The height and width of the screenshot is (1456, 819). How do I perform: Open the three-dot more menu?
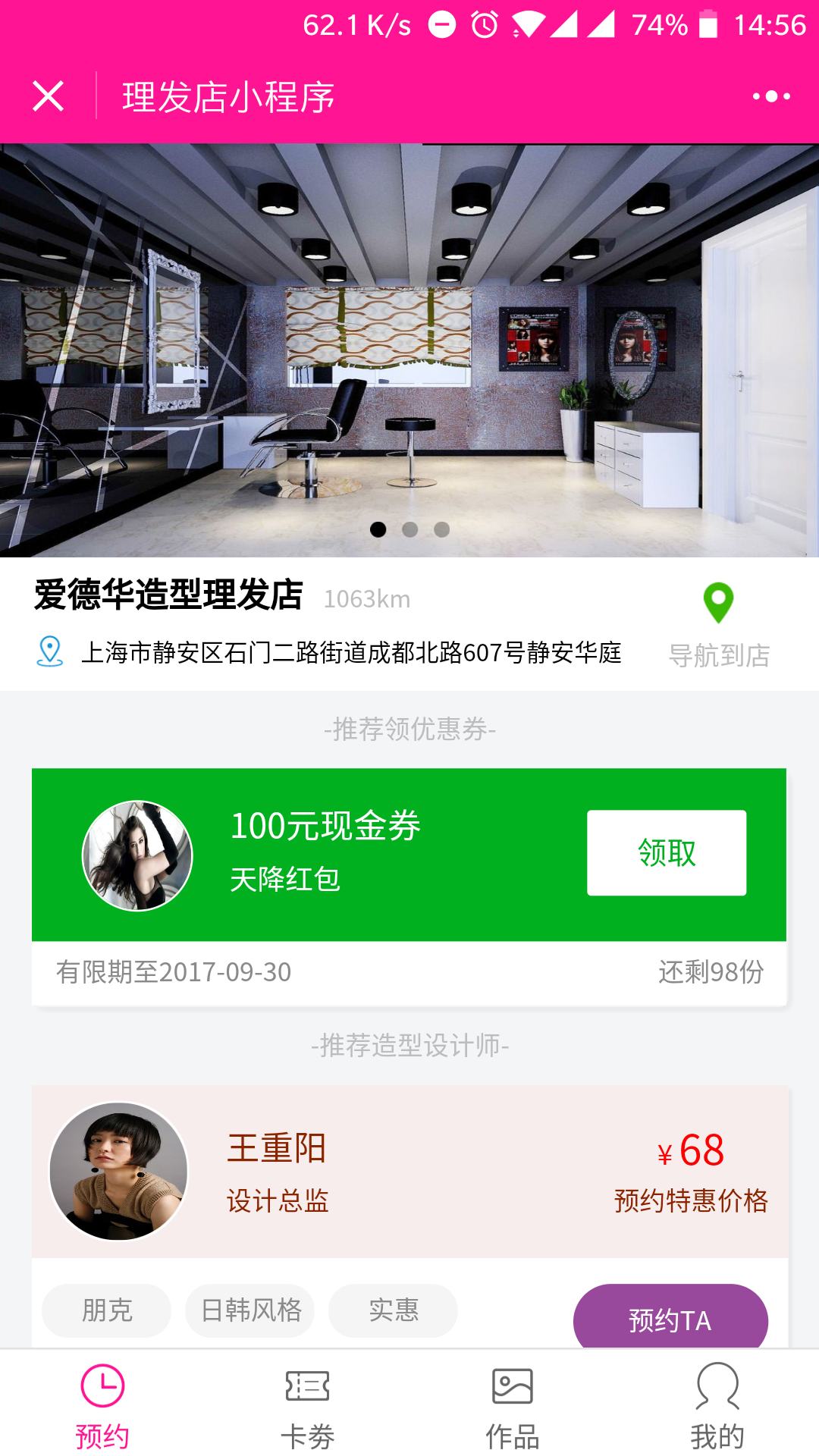coord(771,96)
